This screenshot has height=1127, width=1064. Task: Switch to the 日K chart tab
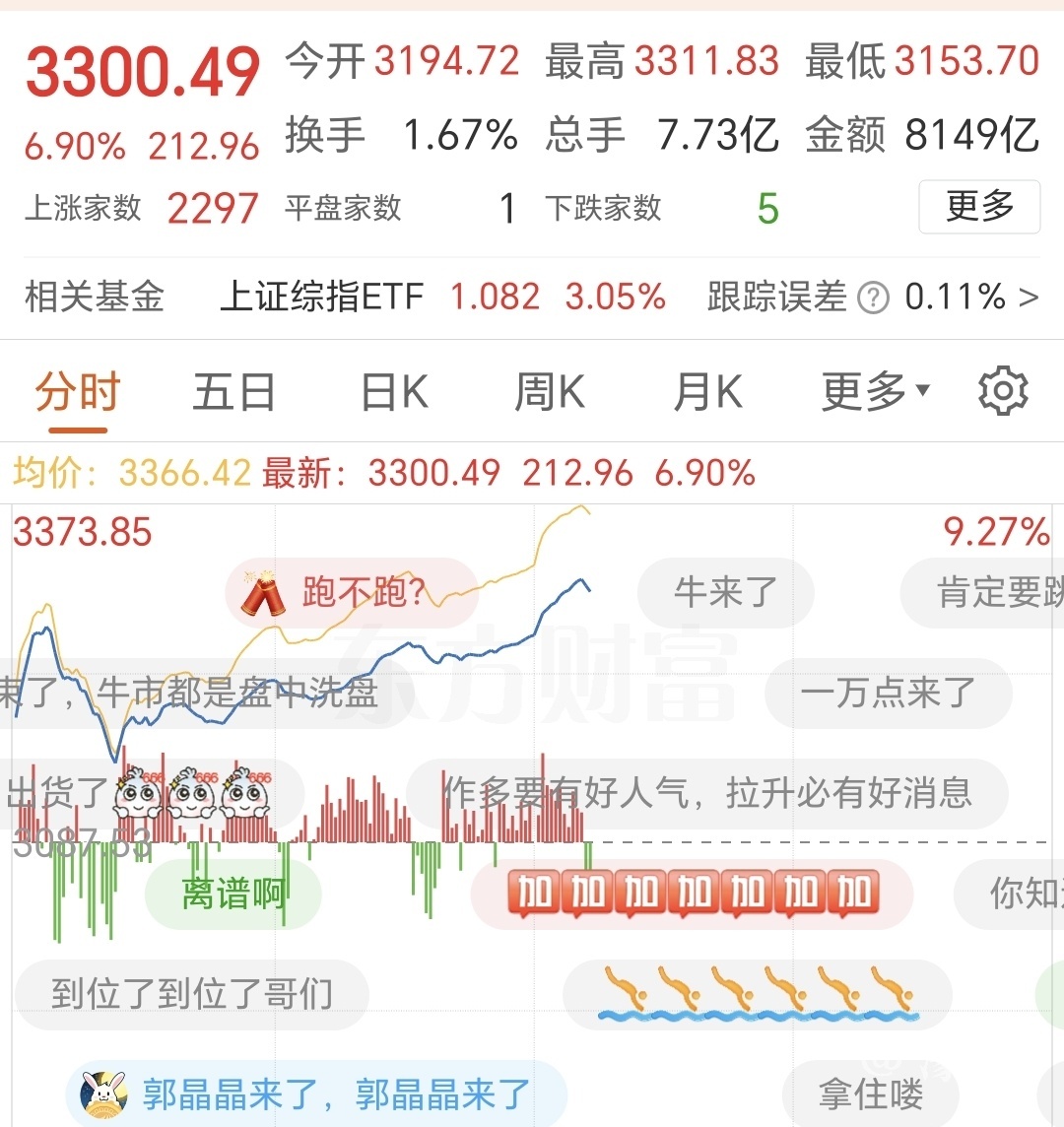tap(394, 392)
